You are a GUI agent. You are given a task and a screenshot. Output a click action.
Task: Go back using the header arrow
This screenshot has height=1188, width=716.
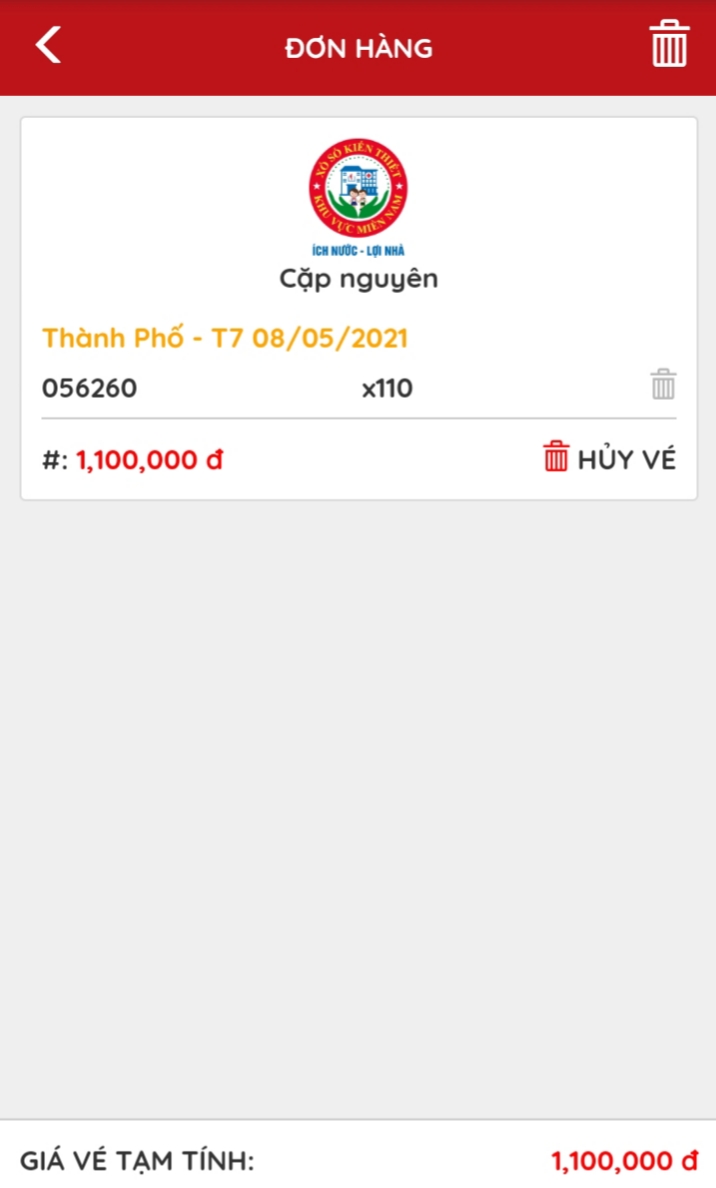[48, 45]
